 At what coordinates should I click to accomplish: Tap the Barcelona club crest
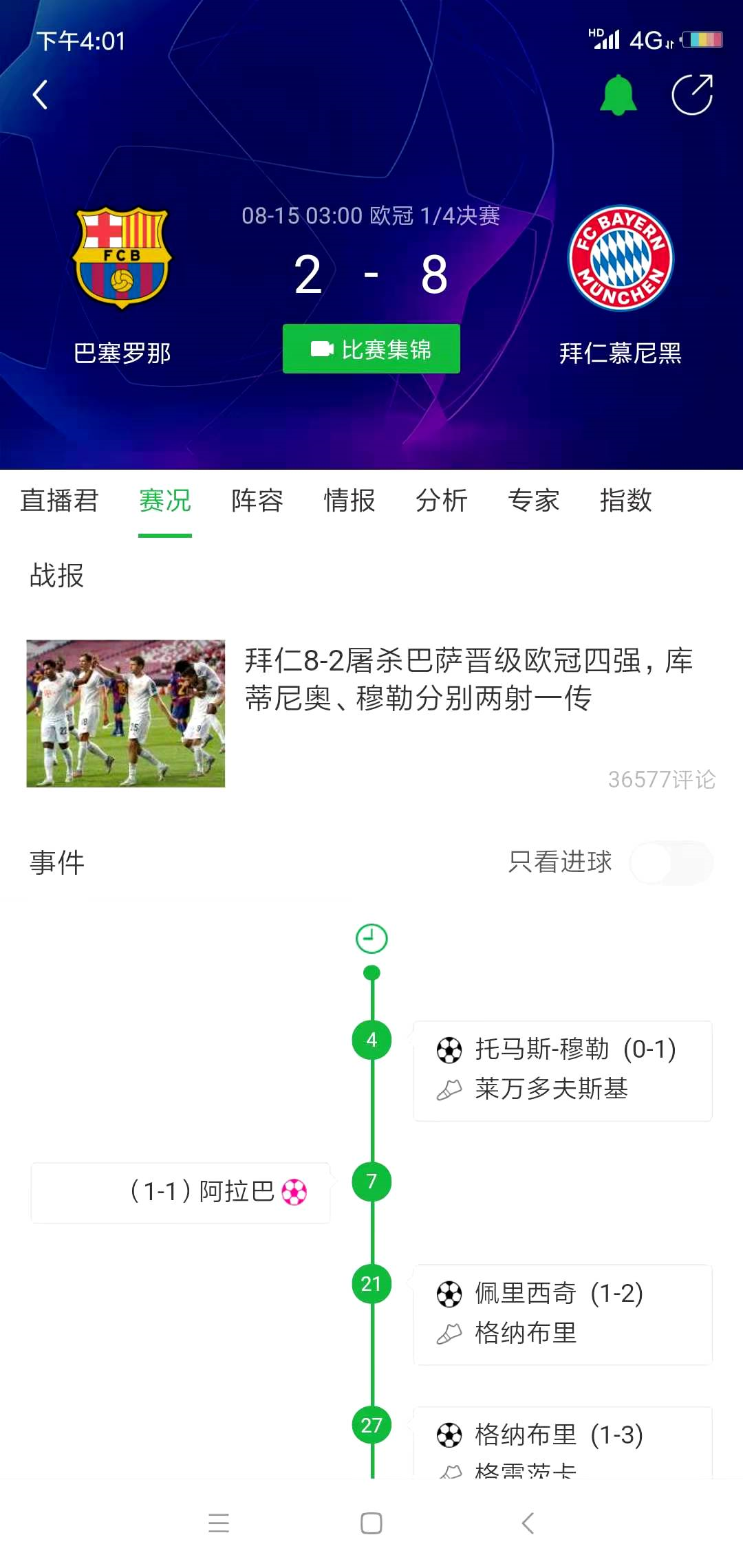122,258
